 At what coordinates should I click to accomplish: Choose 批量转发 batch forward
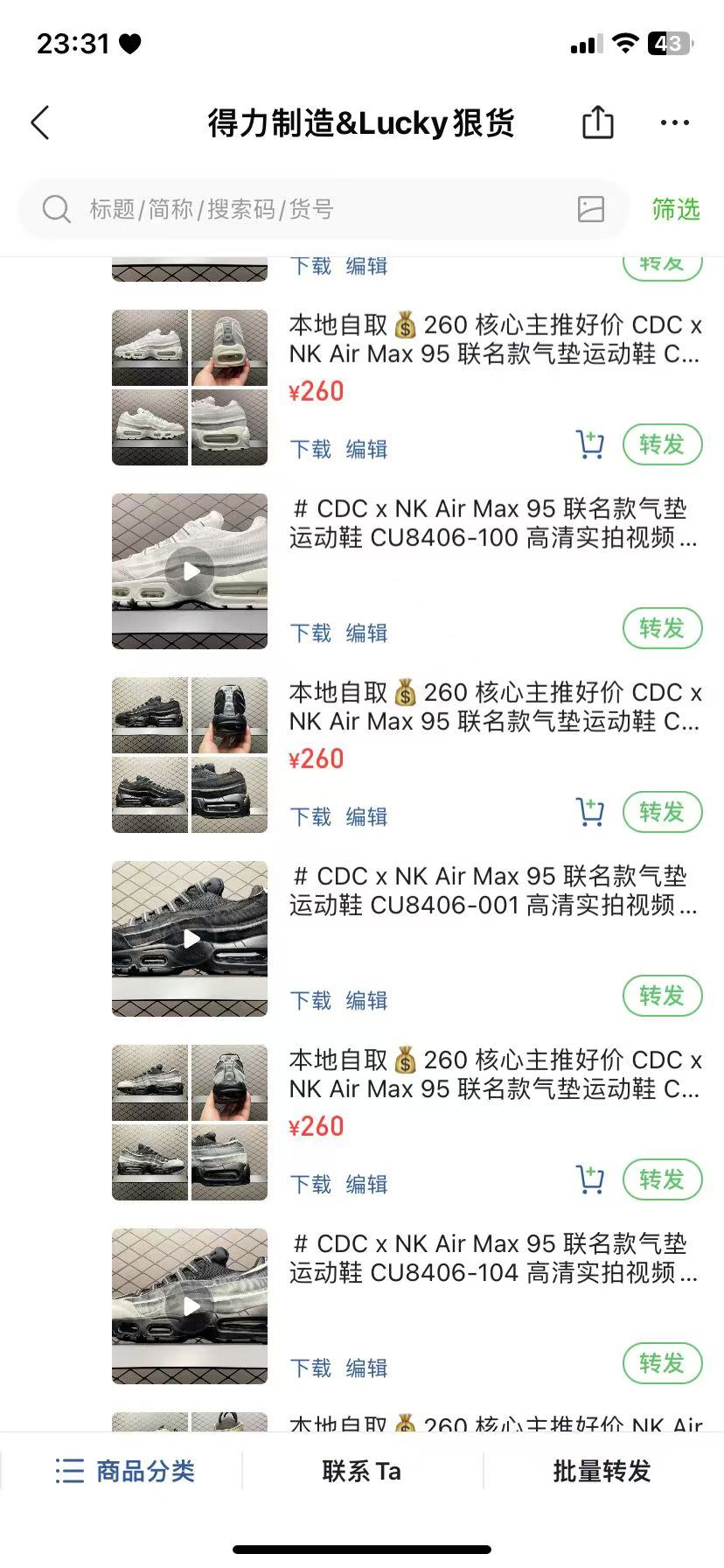coord(602,1471)
